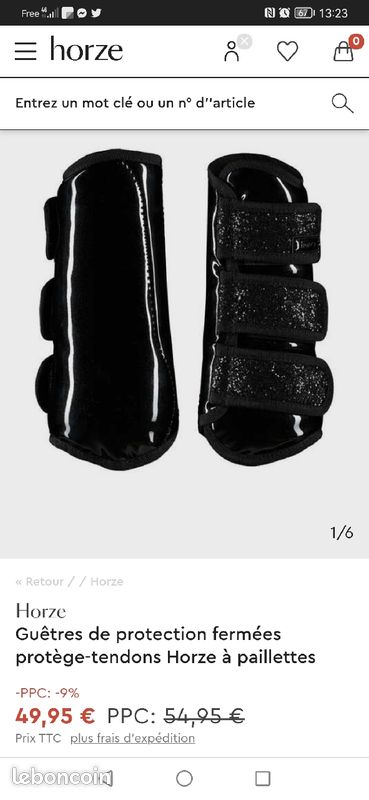Open the recent apps button
The height and width of the screenshot is (800, 369).
pyautogui.click(x=262, y=779)
